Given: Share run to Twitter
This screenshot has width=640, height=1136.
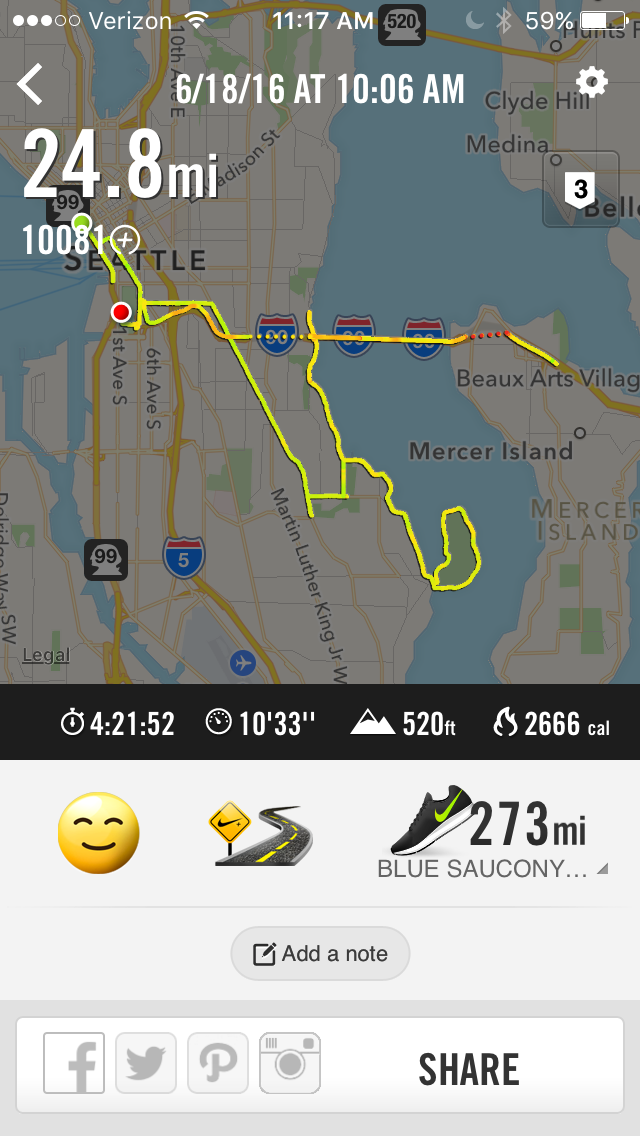Looking at the screenshot, I should point(146,1063).
